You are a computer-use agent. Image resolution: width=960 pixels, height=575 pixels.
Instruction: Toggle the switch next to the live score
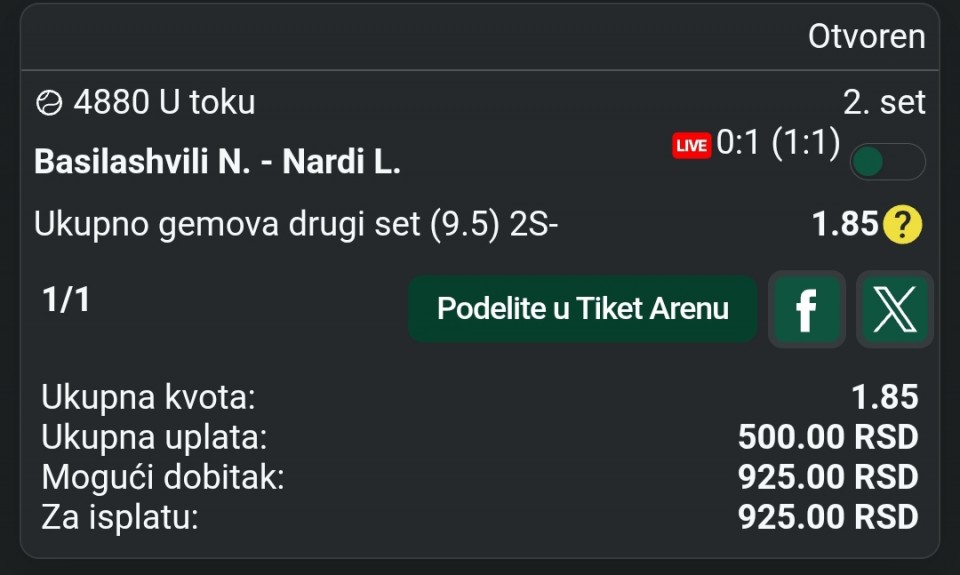coord(887,162)
